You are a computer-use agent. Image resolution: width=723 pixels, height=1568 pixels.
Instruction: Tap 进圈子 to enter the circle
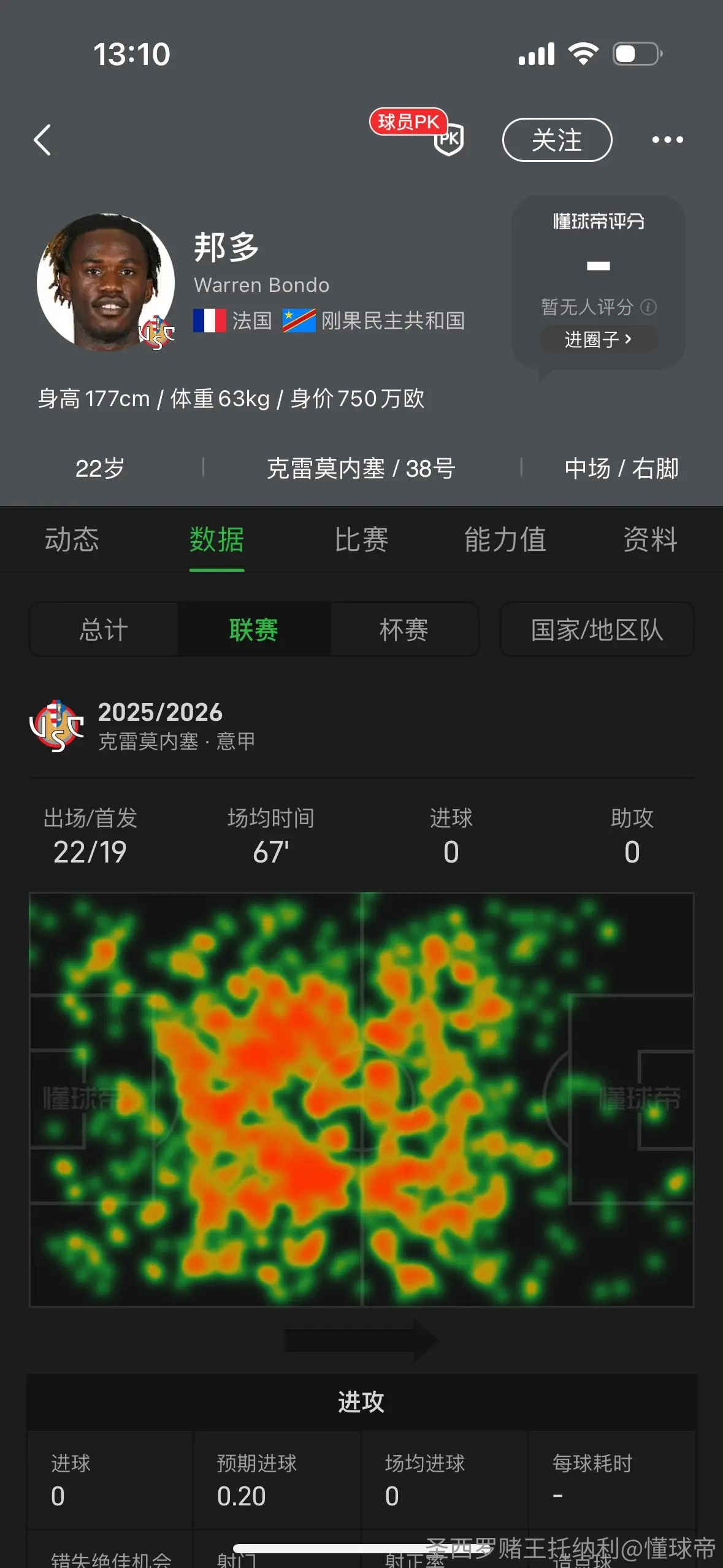click(598, 339)
